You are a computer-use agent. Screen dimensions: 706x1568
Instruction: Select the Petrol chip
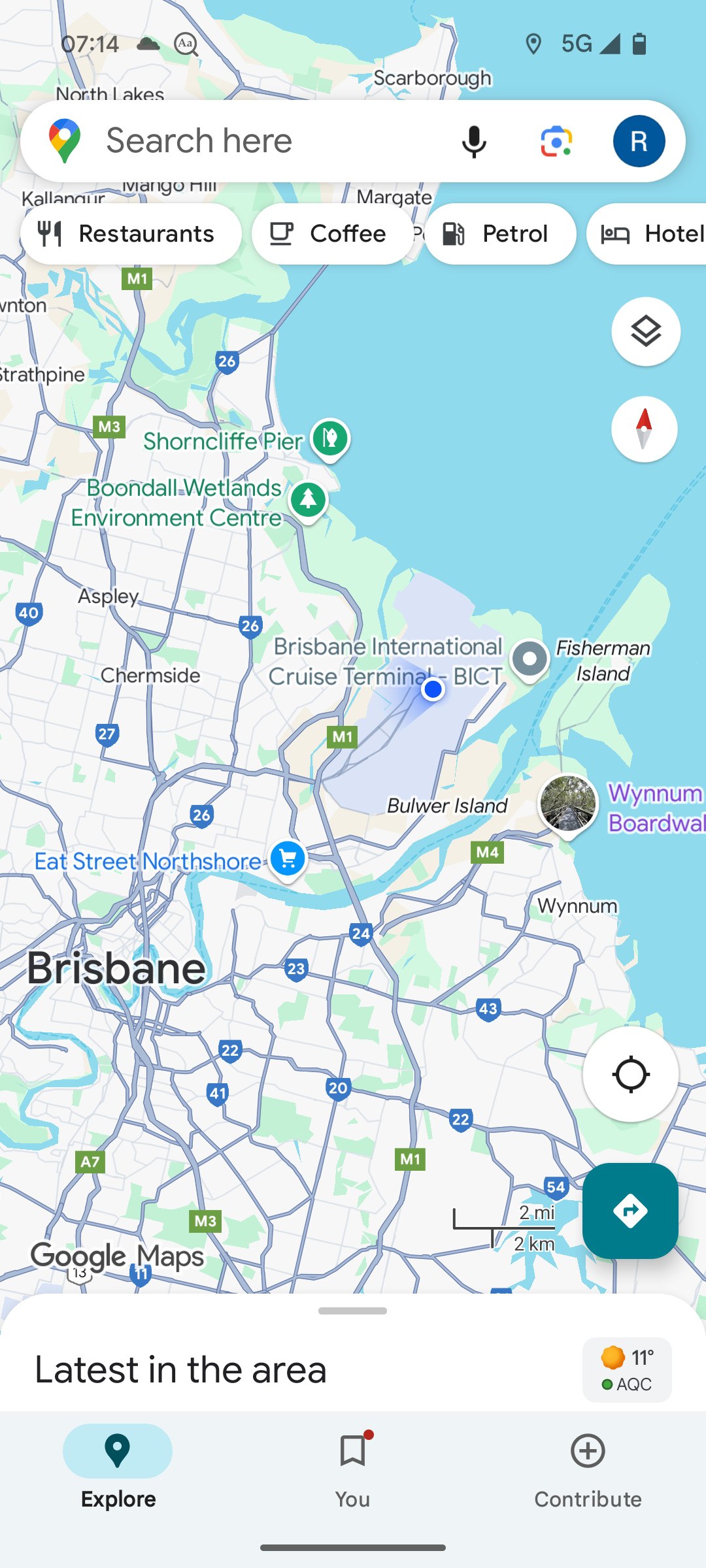point(500,234)
